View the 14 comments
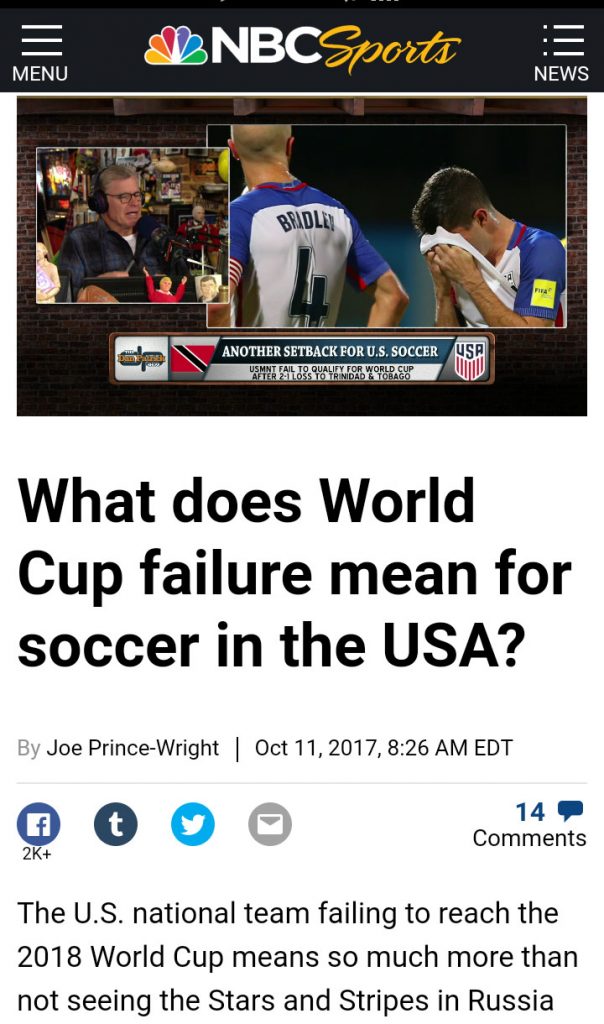The width and height of the screenshot is (604, 1024). 530,824
